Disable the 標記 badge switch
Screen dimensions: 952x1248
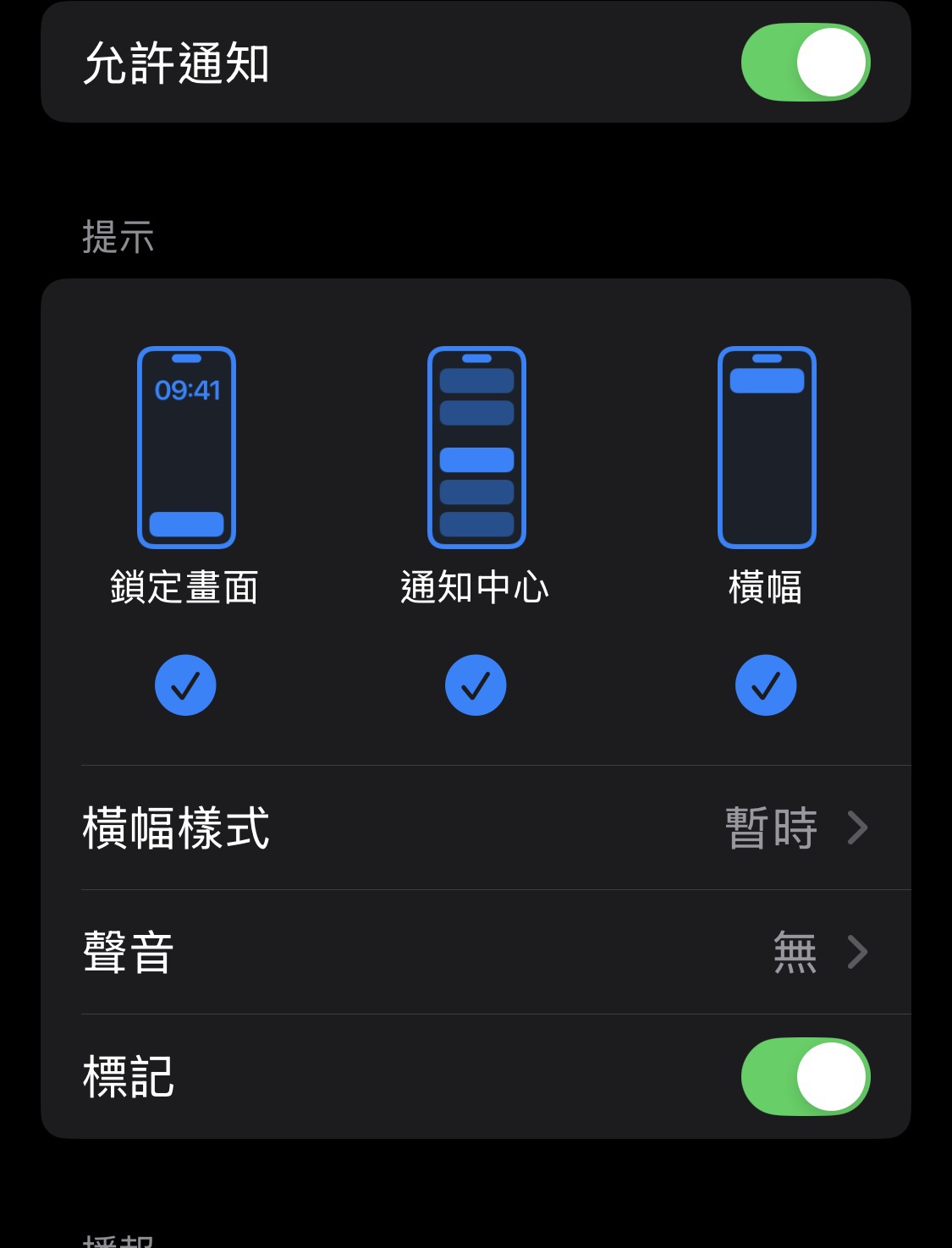click(x=805, y=1076)
